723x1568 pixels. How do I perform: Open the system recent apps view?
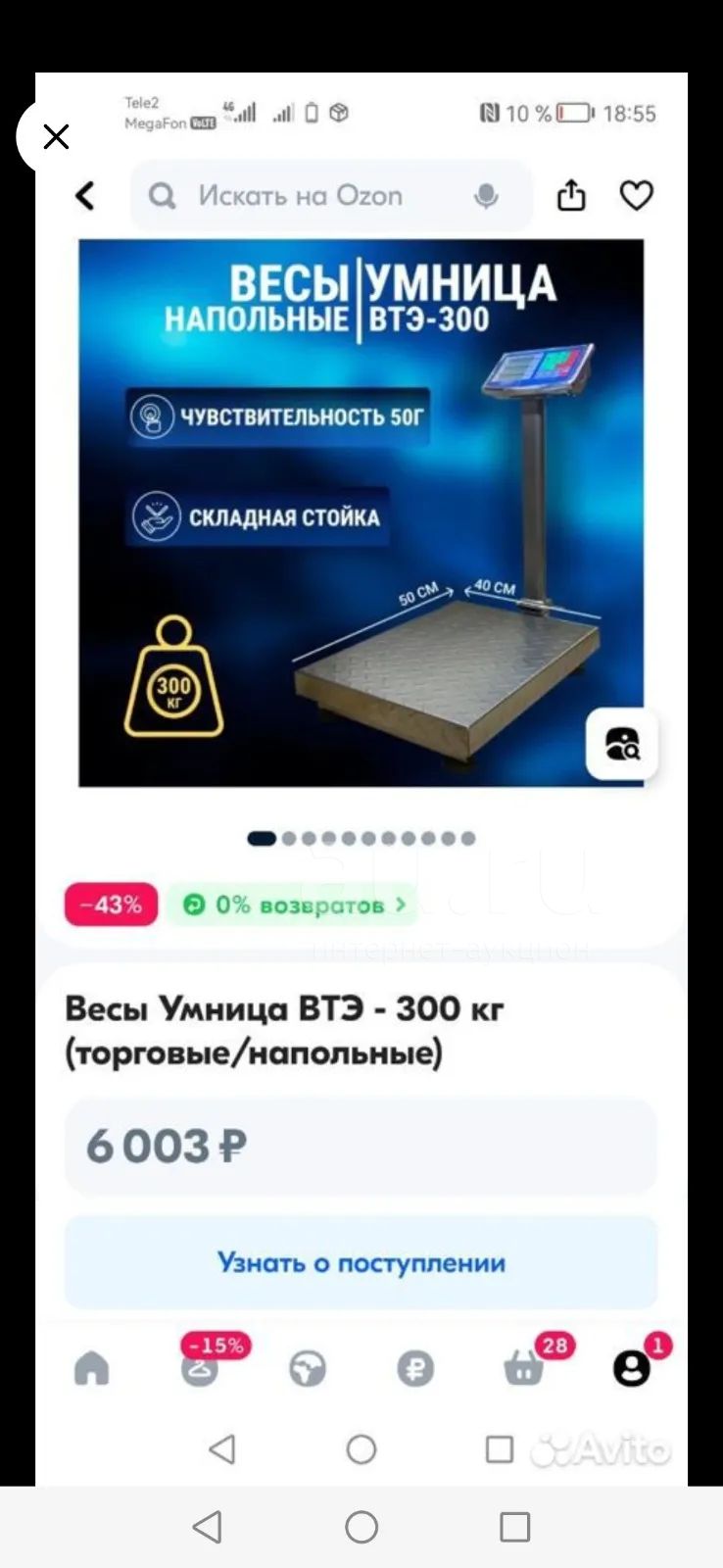[x=514, y=1527]
